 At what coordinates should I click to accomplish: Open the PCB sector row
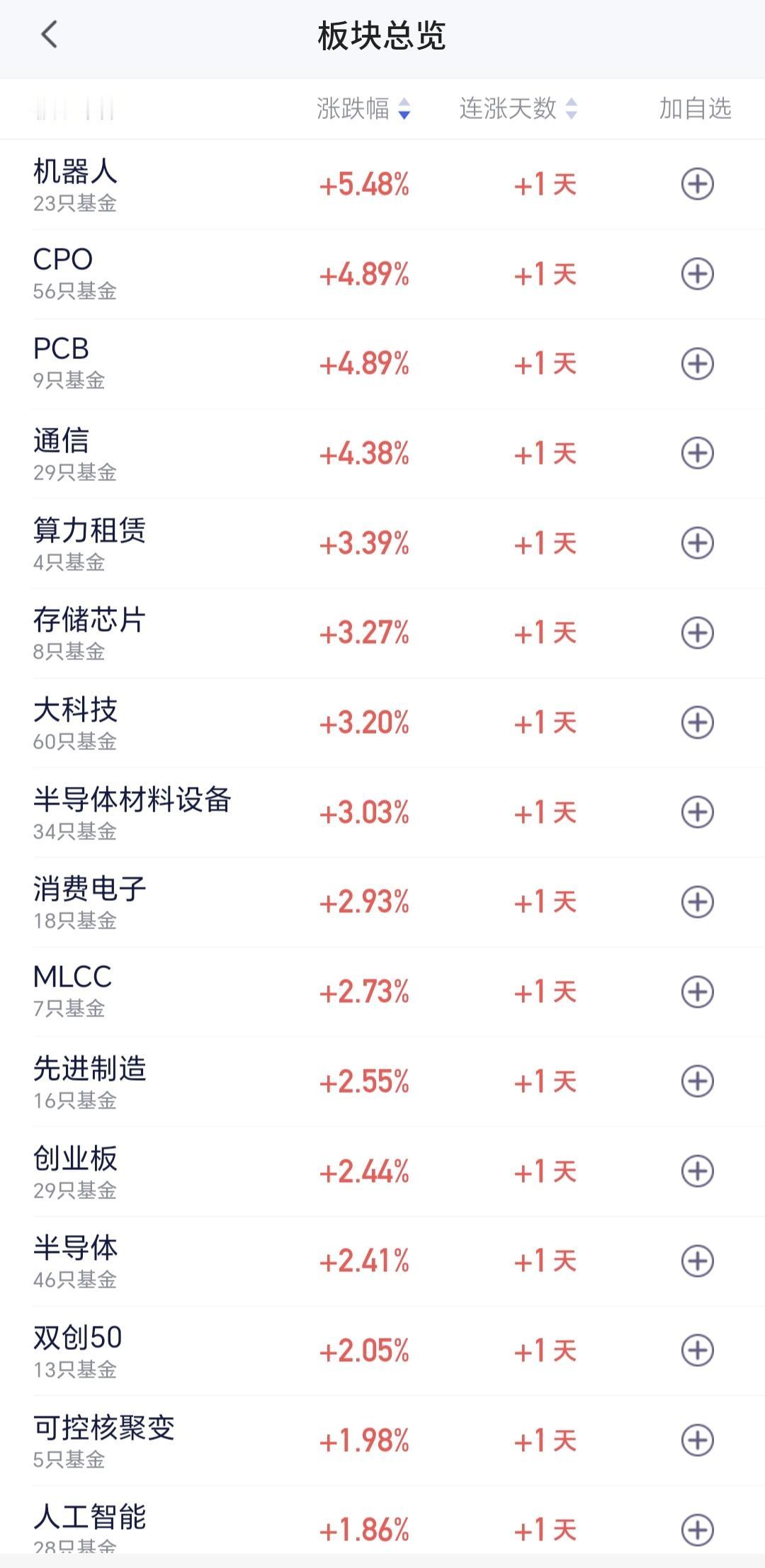(x=382, y=364)
